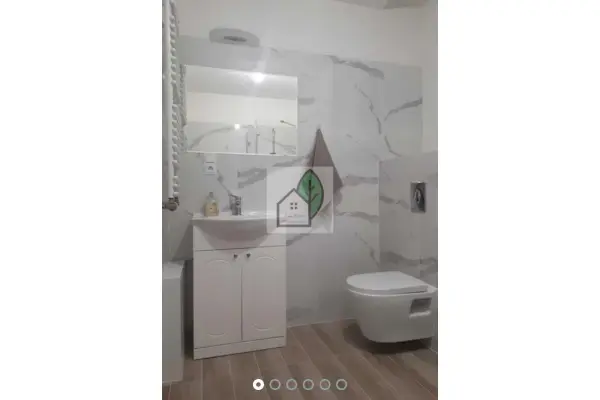Select the last page indicator dot

(x=341, y=384)
